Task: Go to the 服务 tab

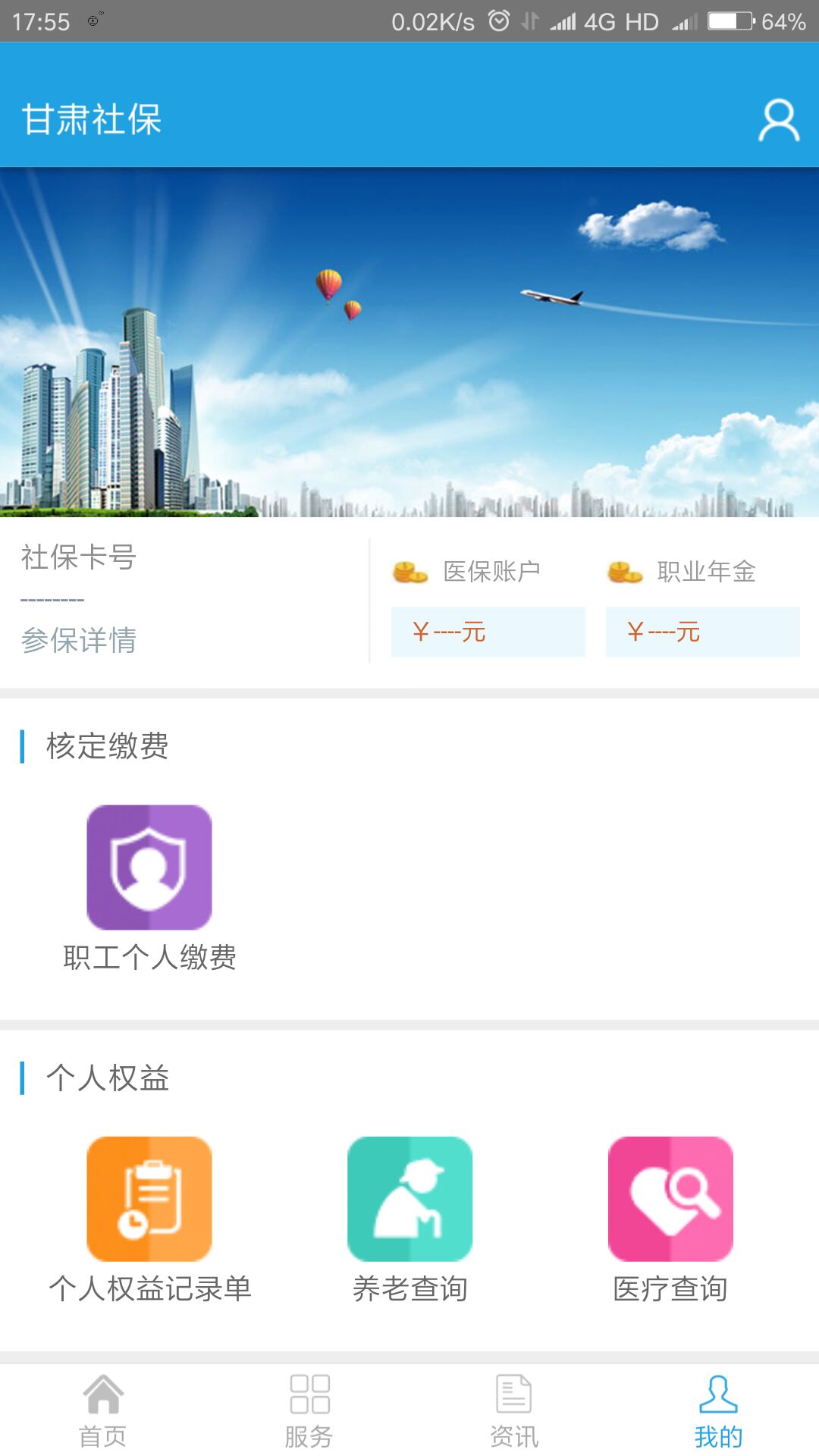Action: [309, 1410]
